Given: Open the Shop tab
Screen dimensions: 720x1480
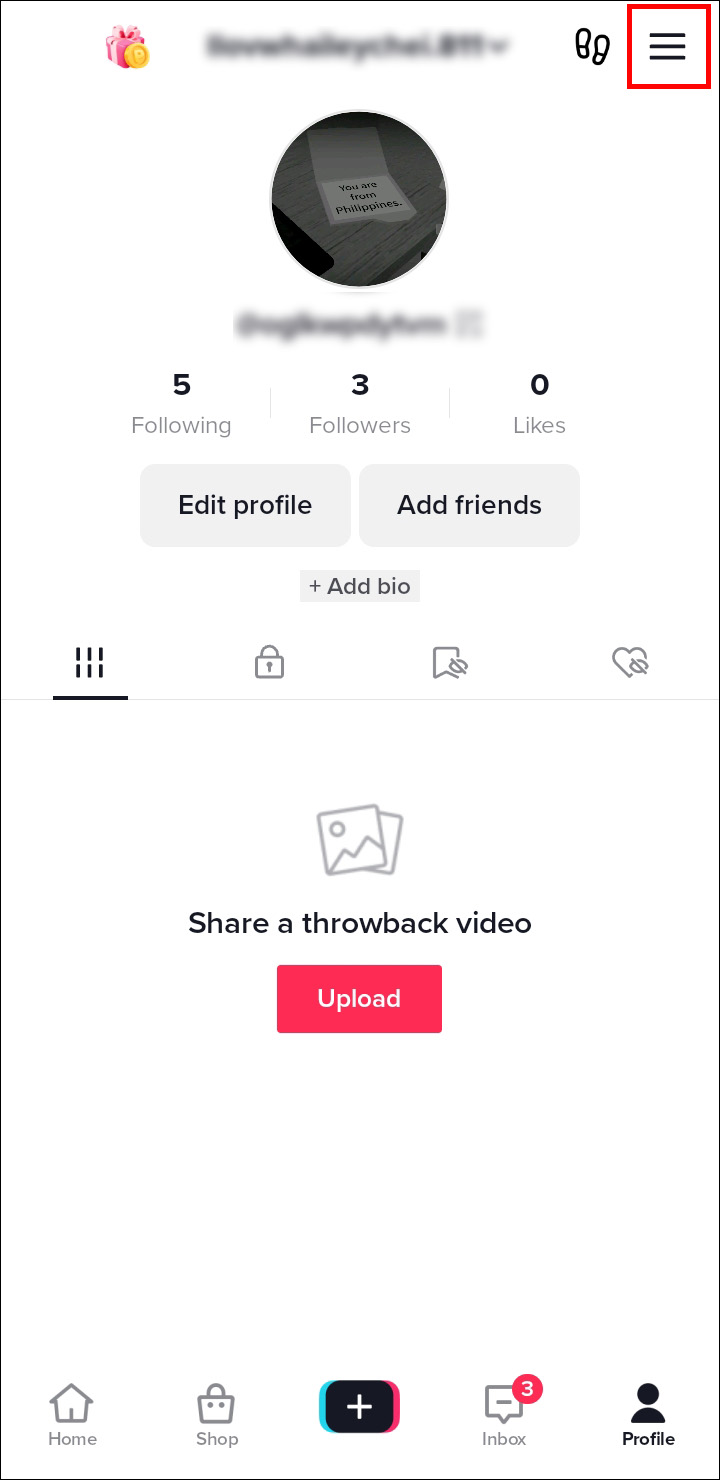Looking at the screenshot, I should tap(217, 1415).
